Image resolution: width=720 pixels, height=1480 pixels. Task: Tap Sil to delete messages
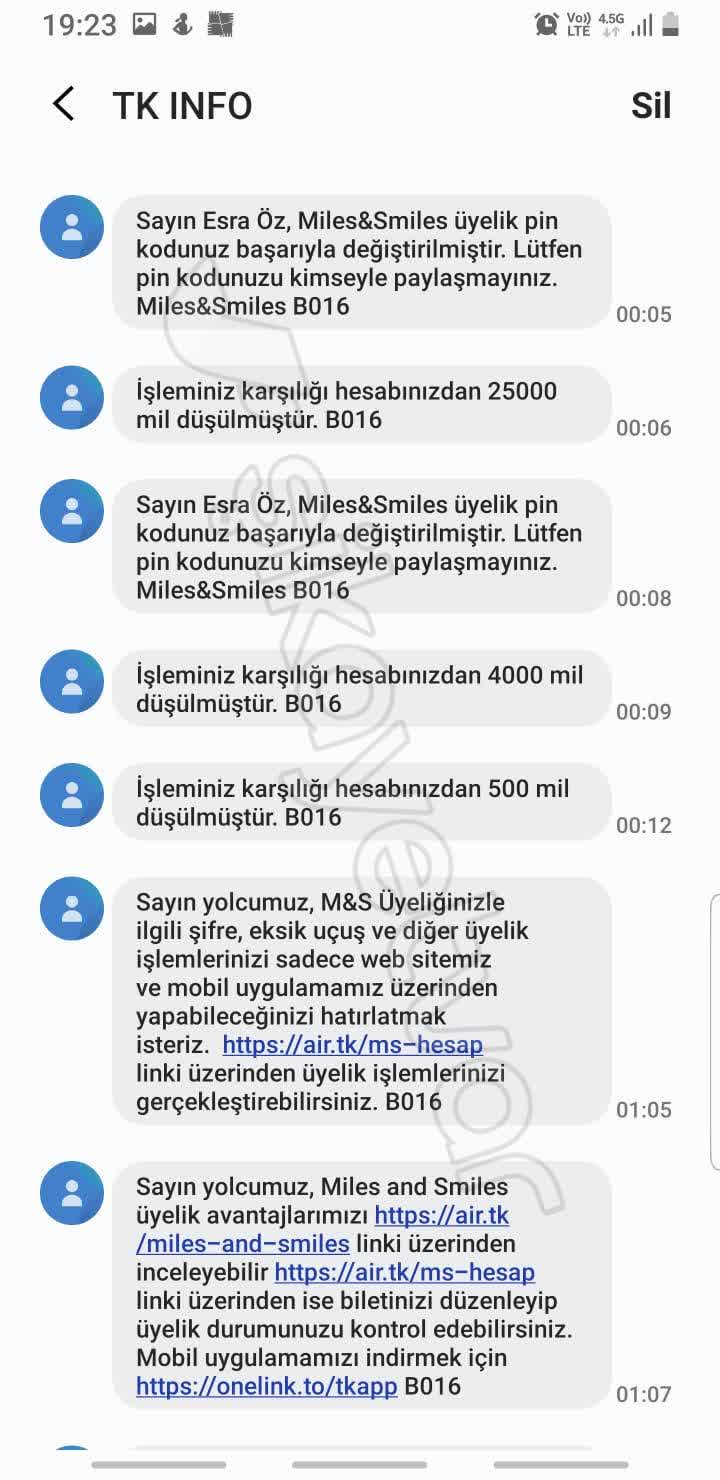click(x=652, y=104)
